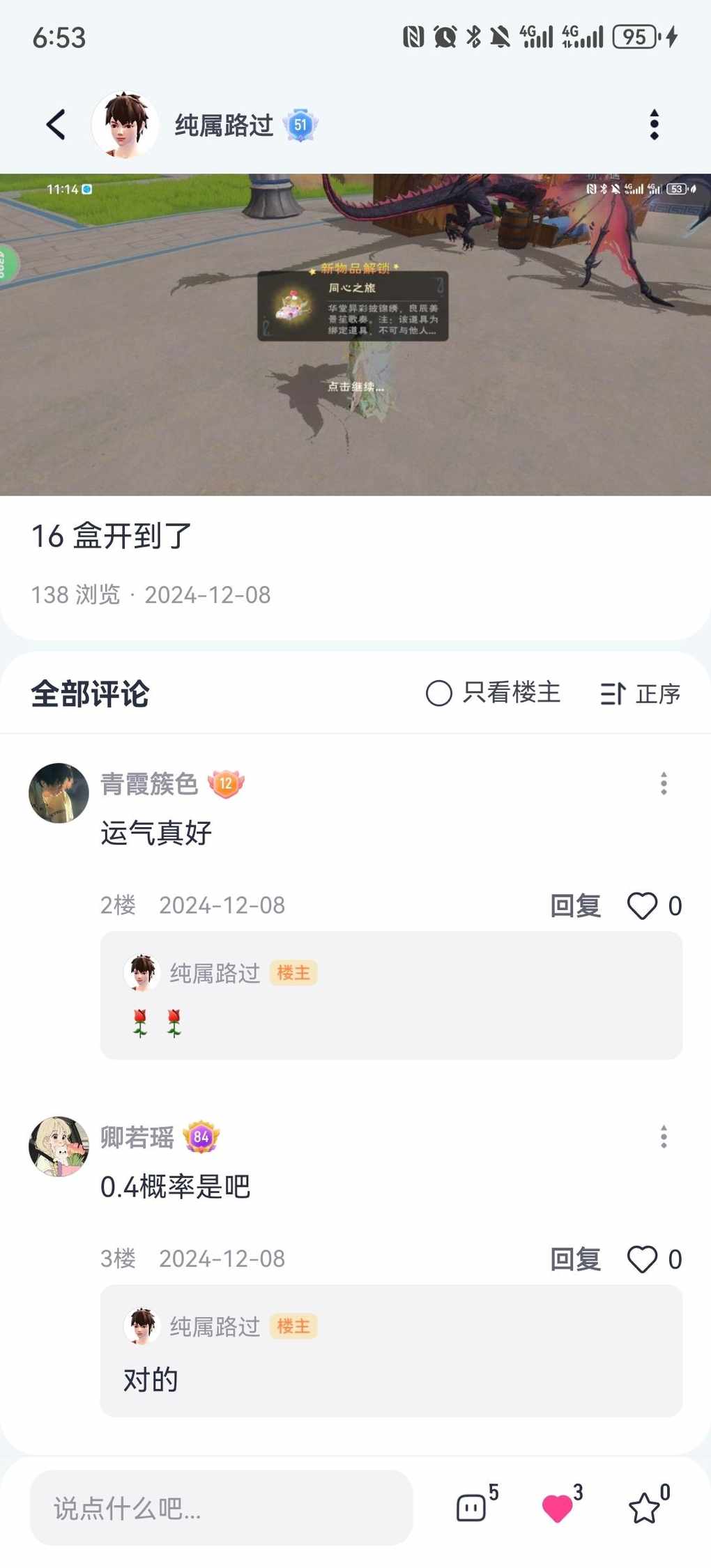Like 卿若瑶's 3楼 comment
The height and width of the screenshot is (1568, 711).
tap(642, 1259)
